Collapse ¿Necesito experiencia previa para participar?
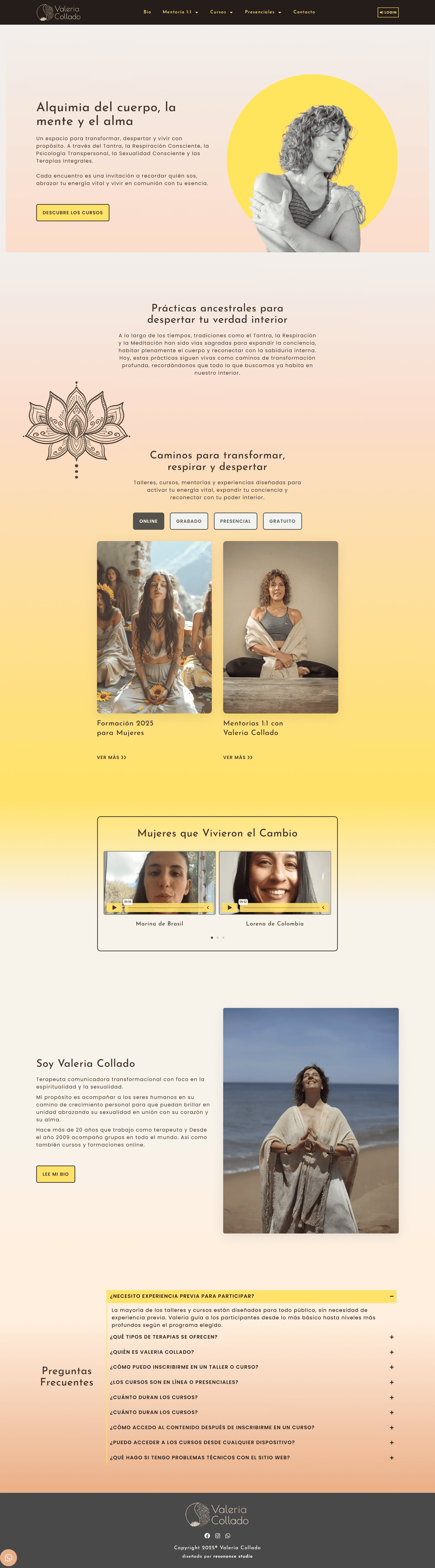 [x=251, y=1296]
